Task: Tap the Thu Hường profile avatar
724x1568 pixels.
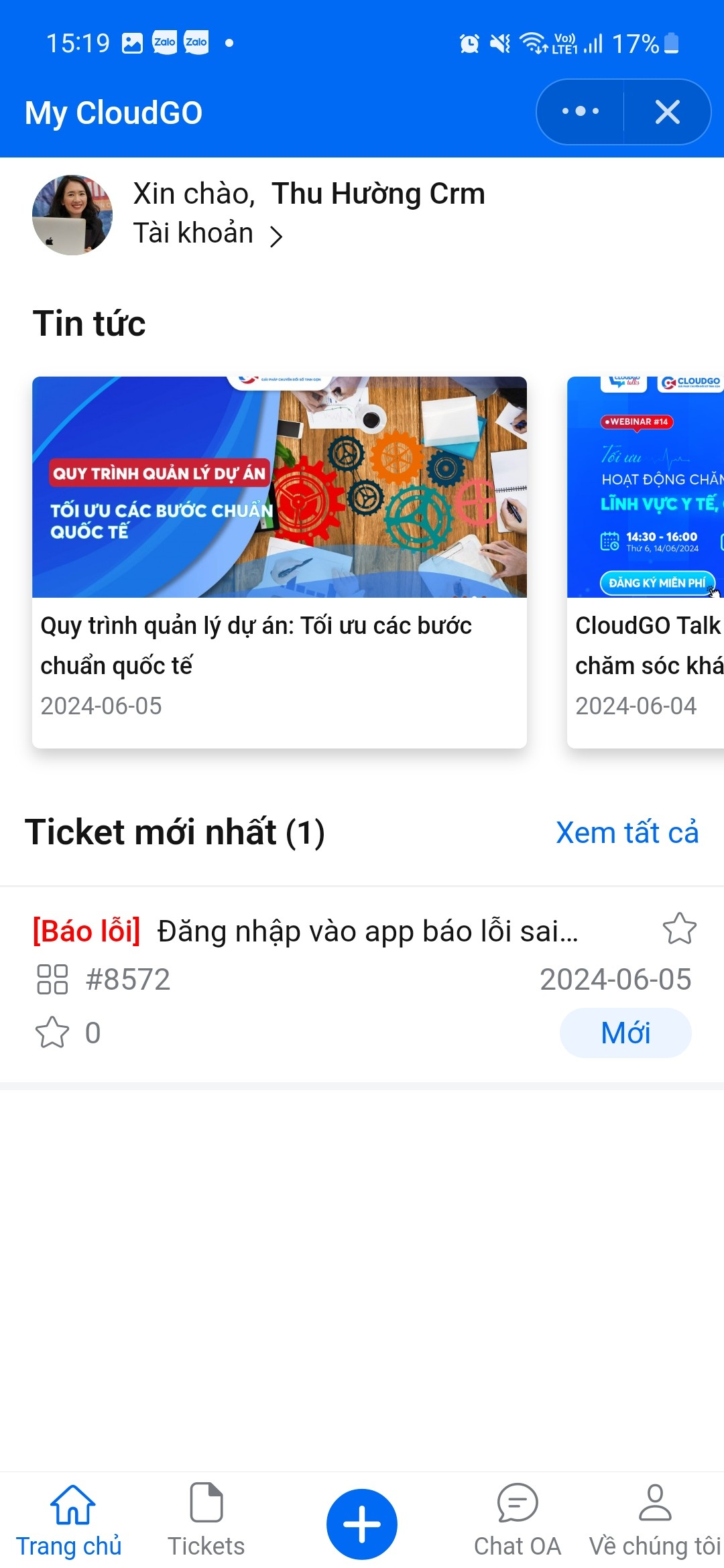Action: (72, 215)
